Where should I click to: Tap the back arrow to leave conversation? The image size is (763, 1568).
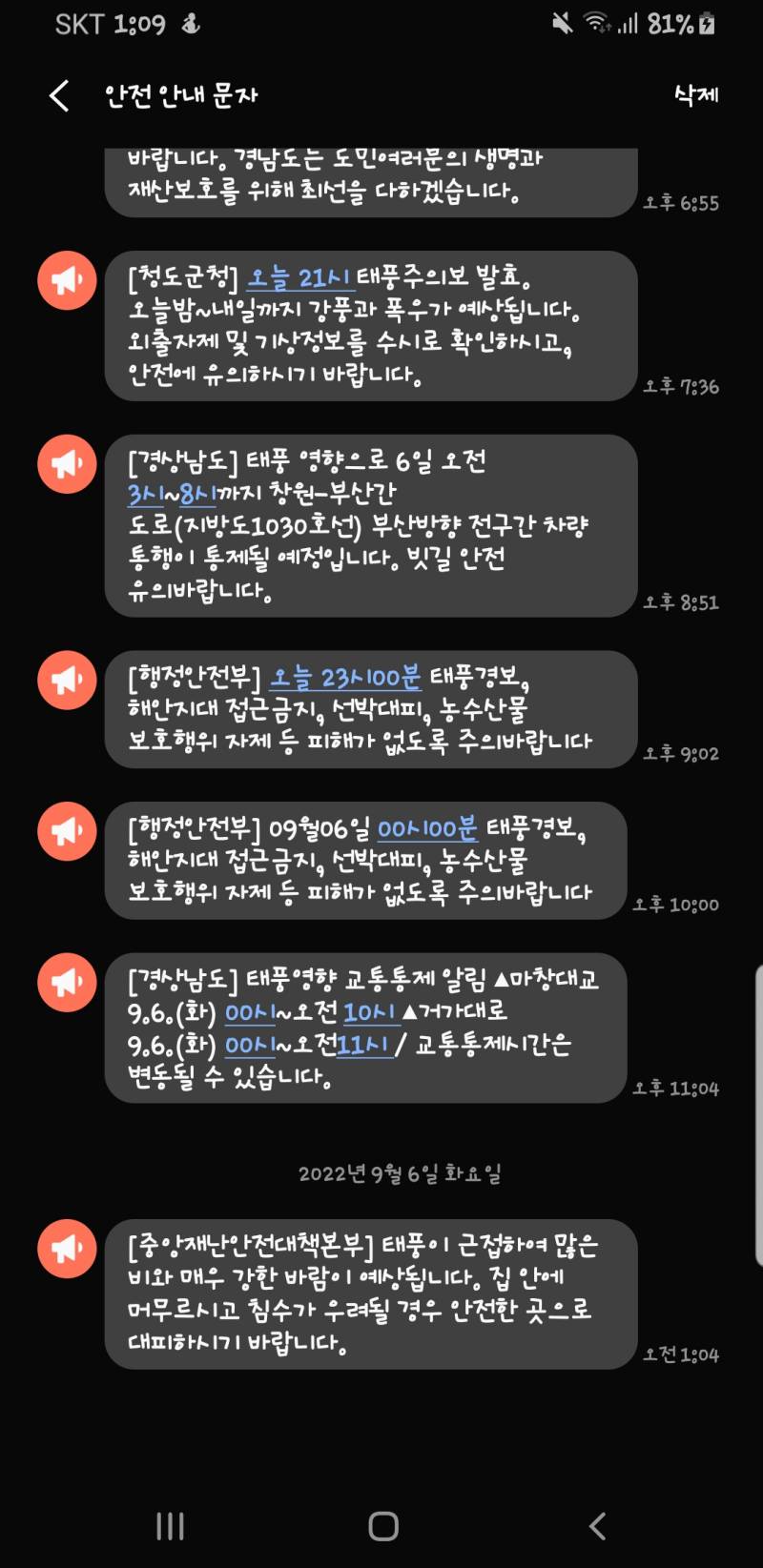pos(58,96)
